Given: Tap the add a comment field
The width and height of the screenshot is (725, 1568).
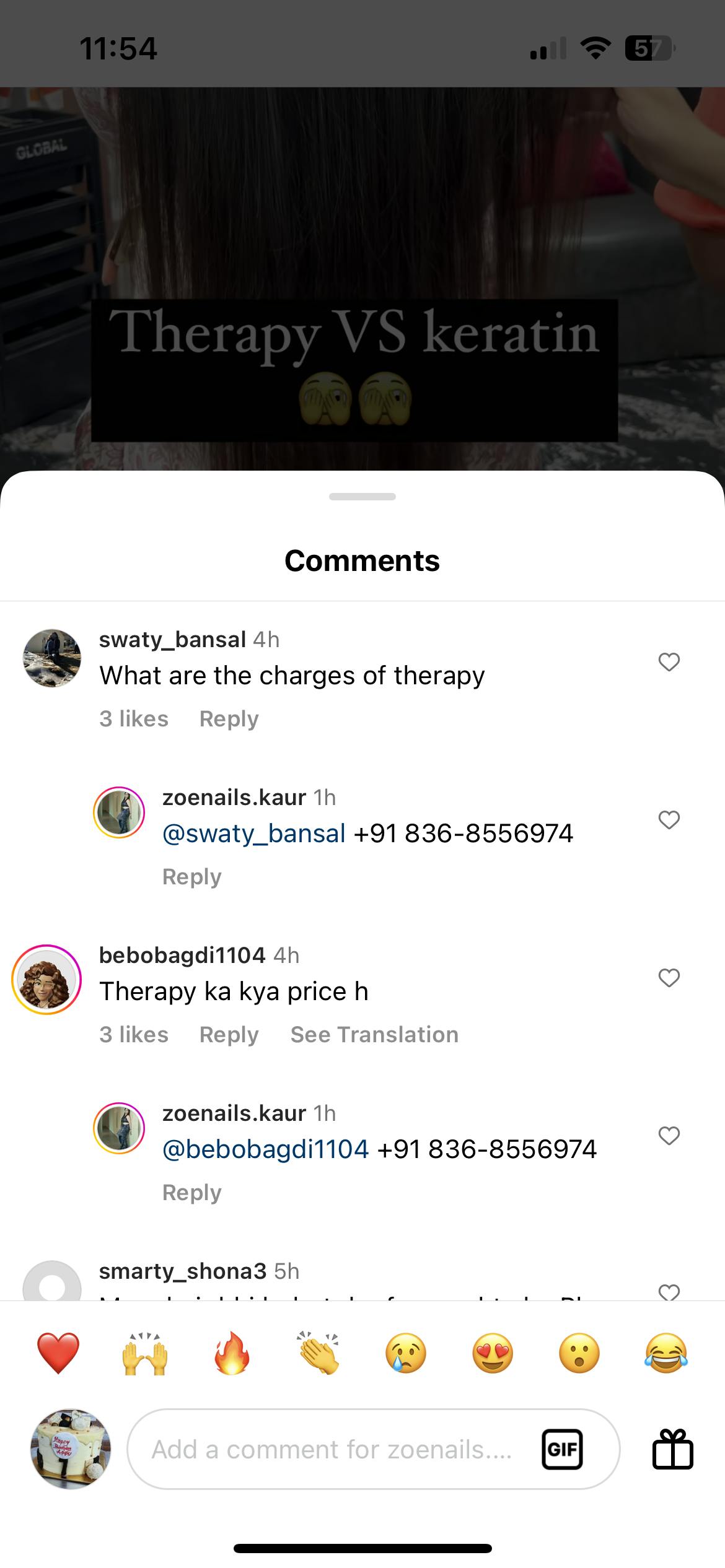Looking at the screenshot, I should 332,1450.
